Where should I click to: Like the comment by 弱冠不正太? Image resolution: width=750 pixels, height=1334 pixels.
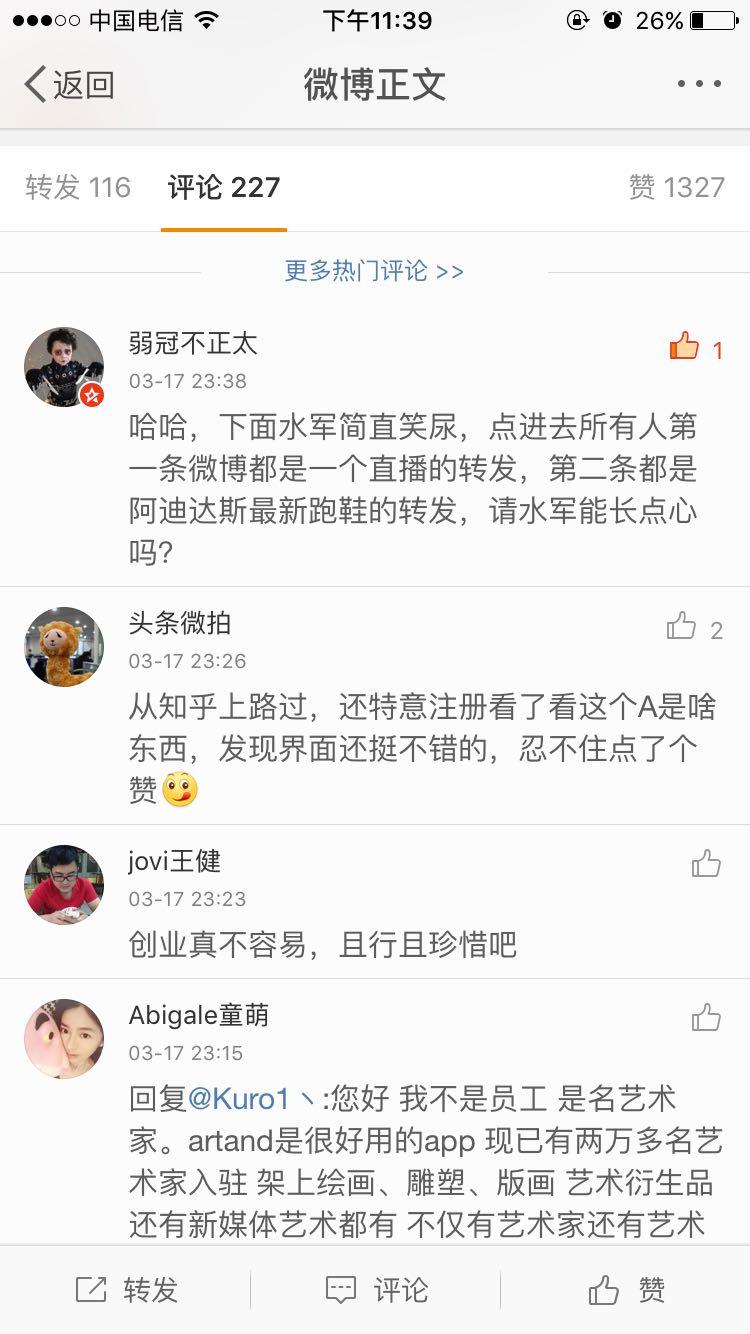tap(686, 348)
